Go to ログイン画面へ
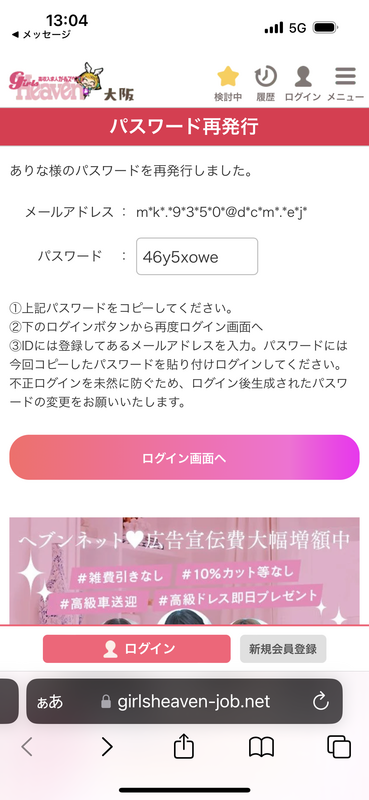 click(184, 458)
